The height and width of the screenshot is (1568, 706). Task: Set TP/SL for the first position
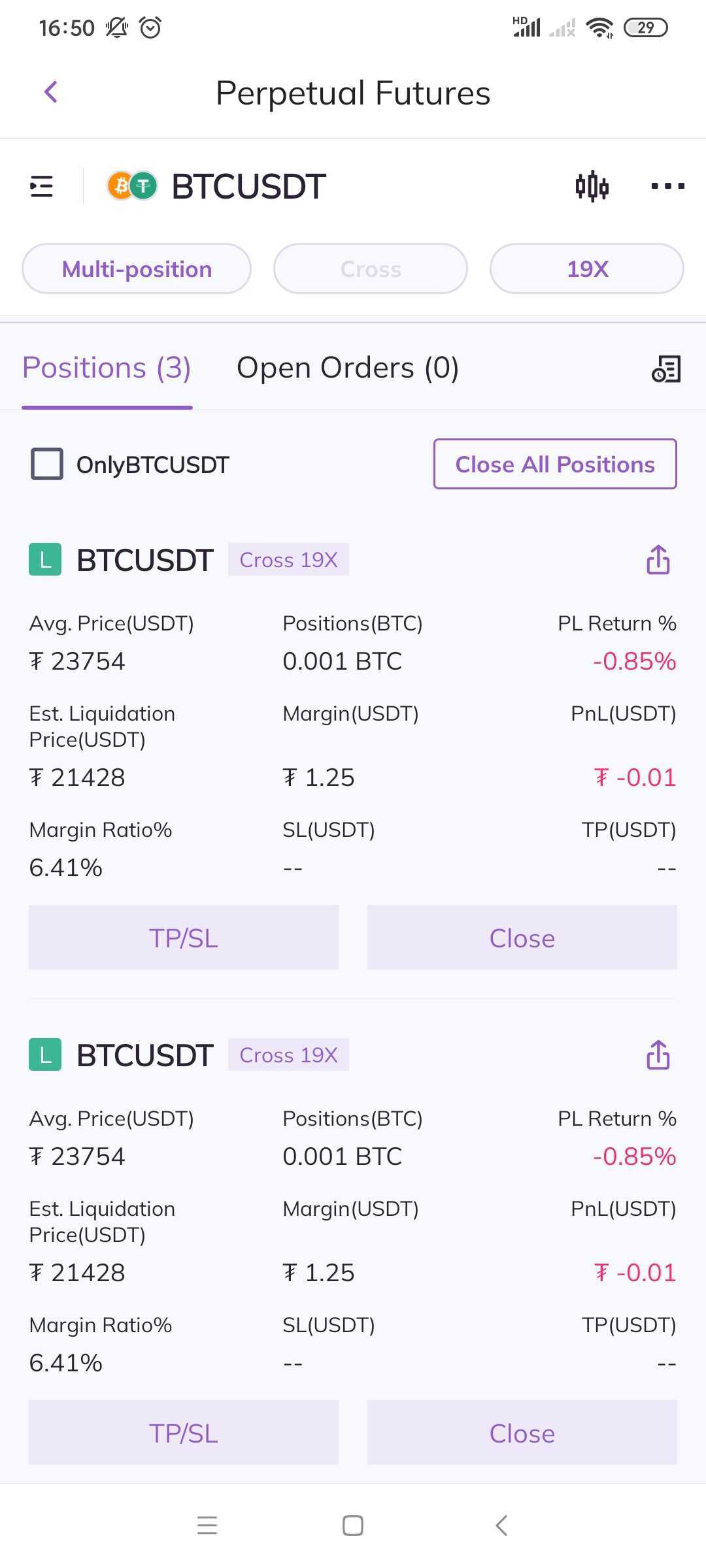pyautogui.click(x=184, y=938)
